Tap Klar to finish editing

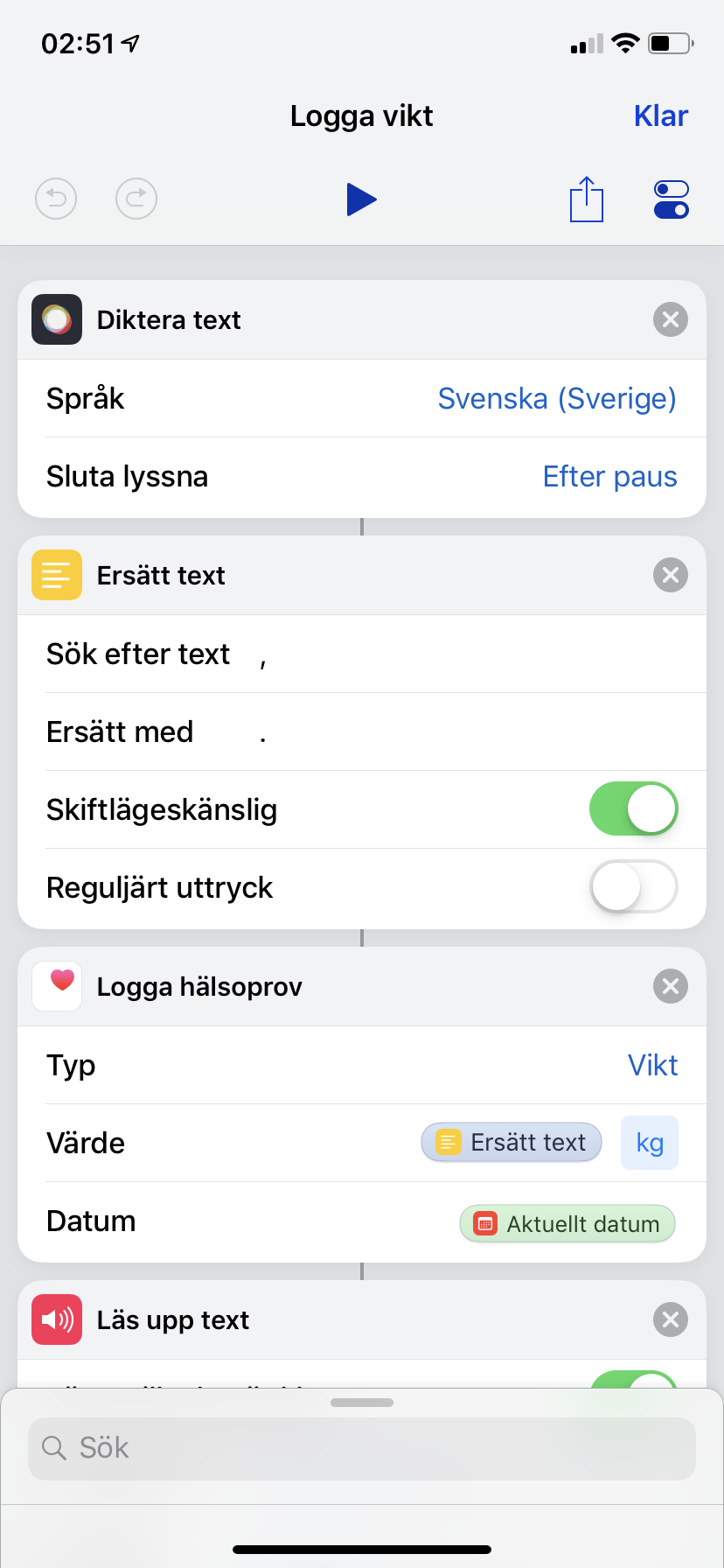(660, 116)
